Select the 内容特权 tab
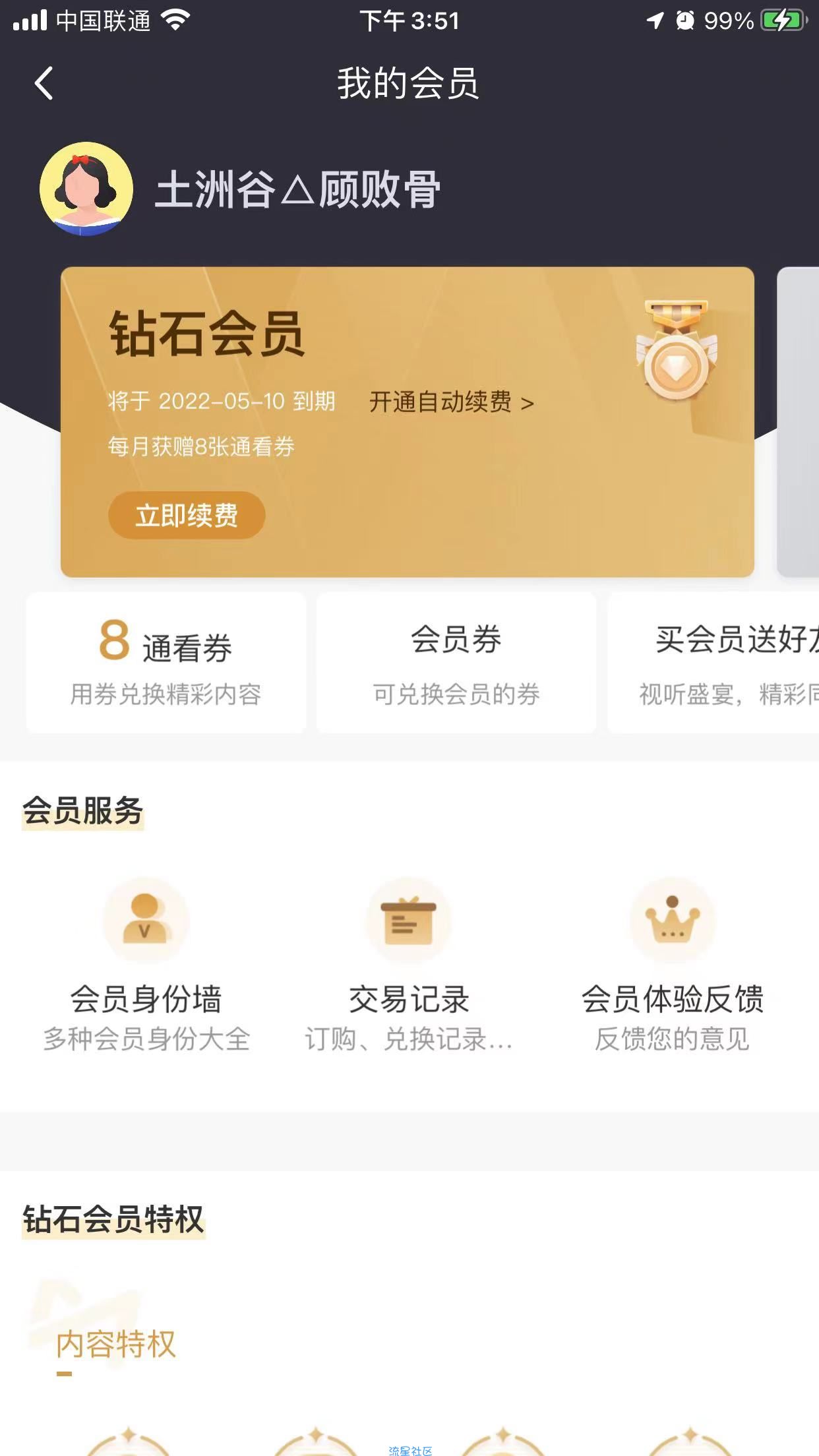This screenshot has width=819, height=1456. click(x=116, y=1344)
